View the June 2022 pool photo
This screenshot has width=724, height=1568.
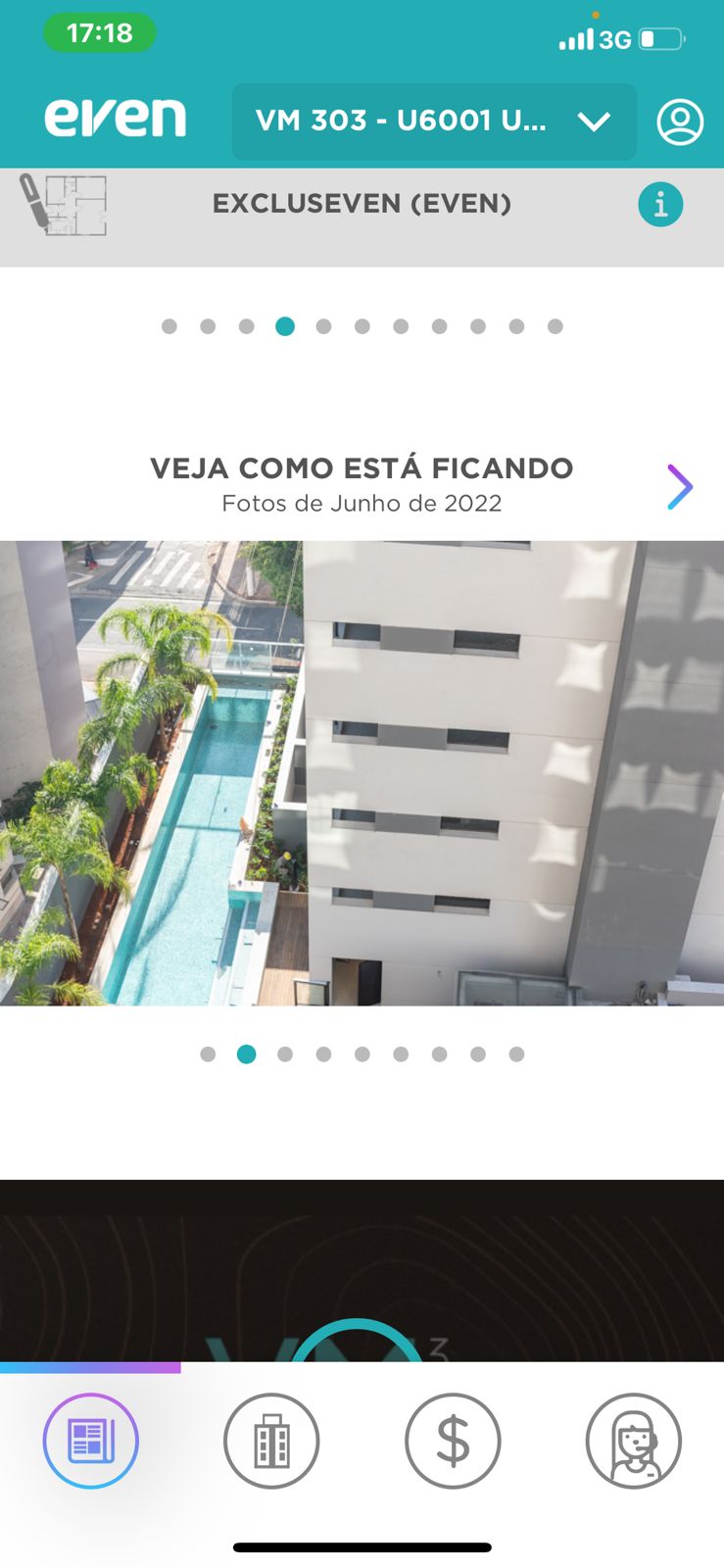tap(362, 773)
